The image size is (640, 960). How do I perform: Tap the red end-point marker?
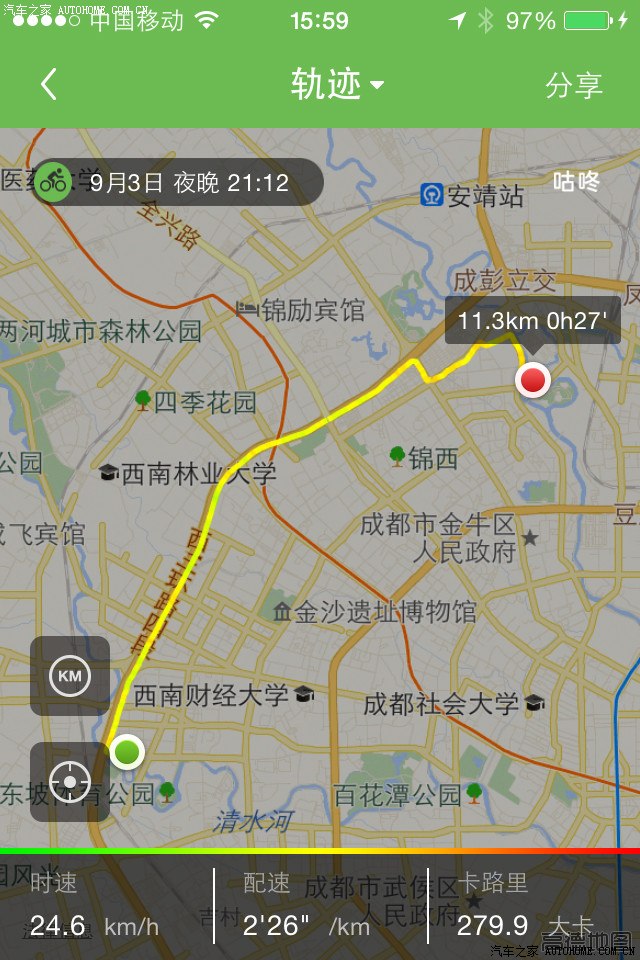point(533,380)
